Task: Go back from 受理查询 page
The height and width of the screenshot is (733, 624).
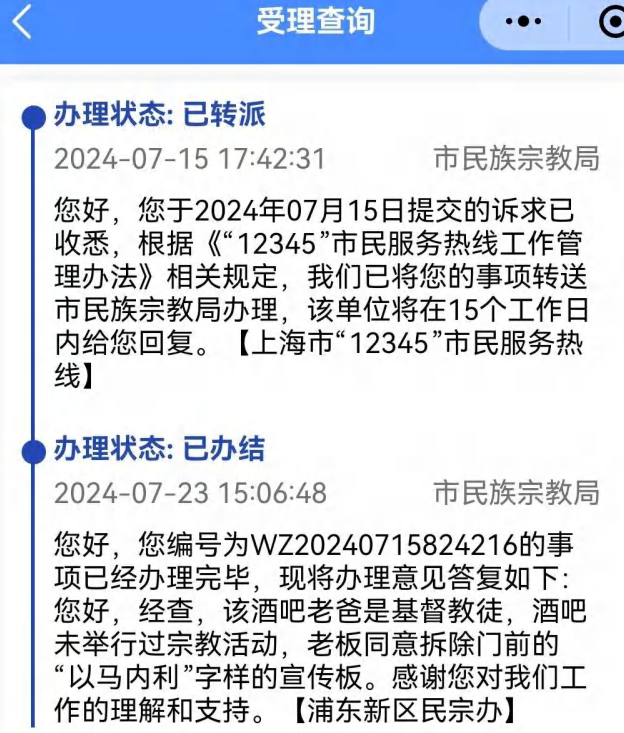Action: click(22, 22)
